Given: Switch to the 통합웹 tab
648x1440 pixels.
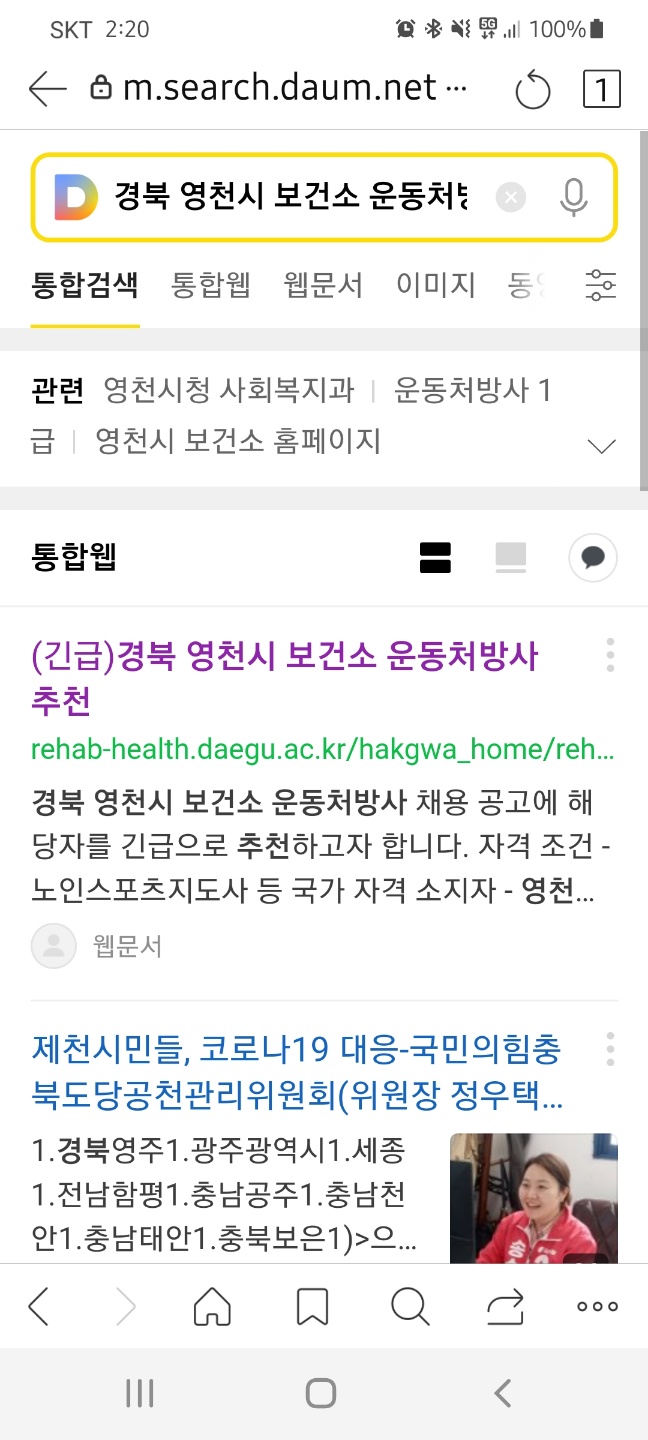Looking at the screenshot, I should [210, 286].
